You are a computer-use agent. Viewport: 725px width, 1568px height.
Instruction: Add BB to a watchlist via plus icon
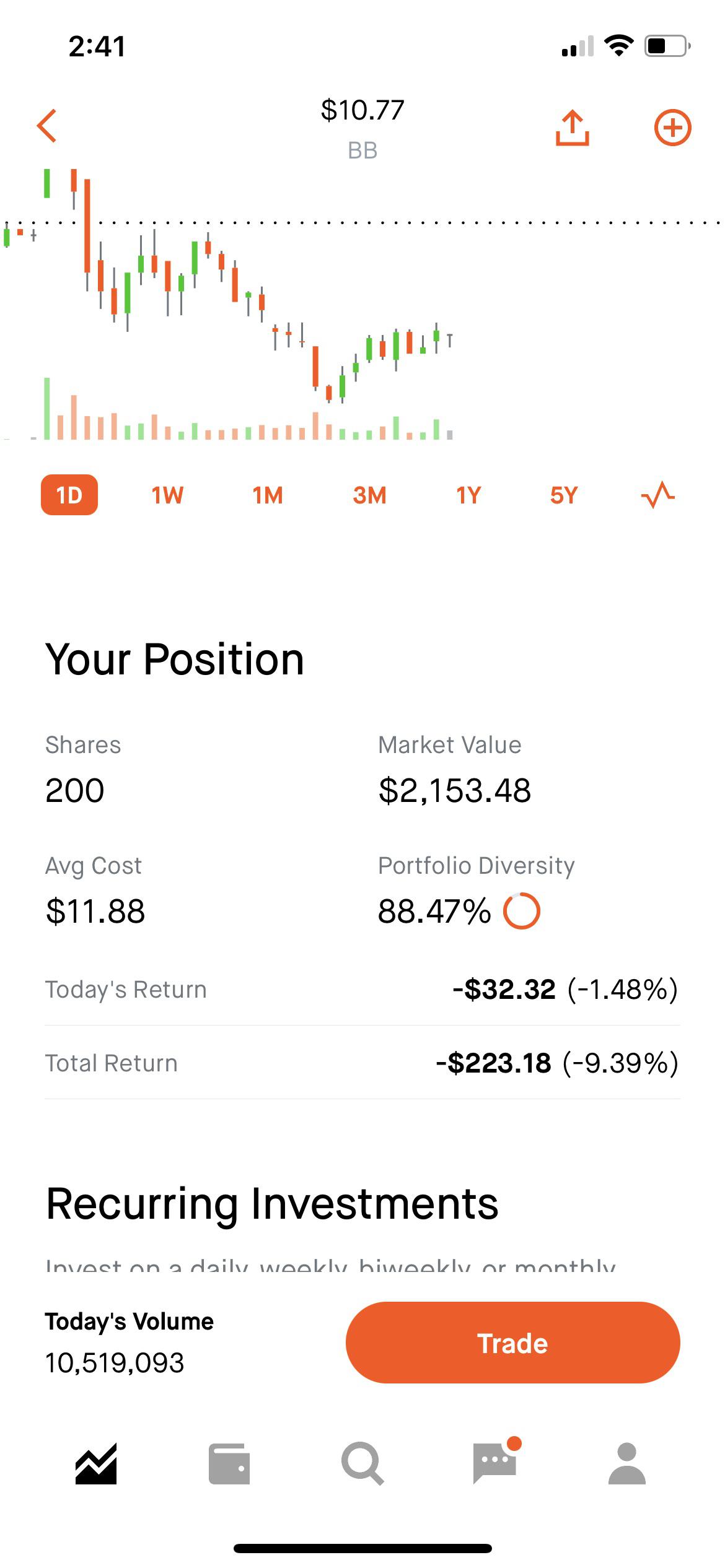click(674, 128)
